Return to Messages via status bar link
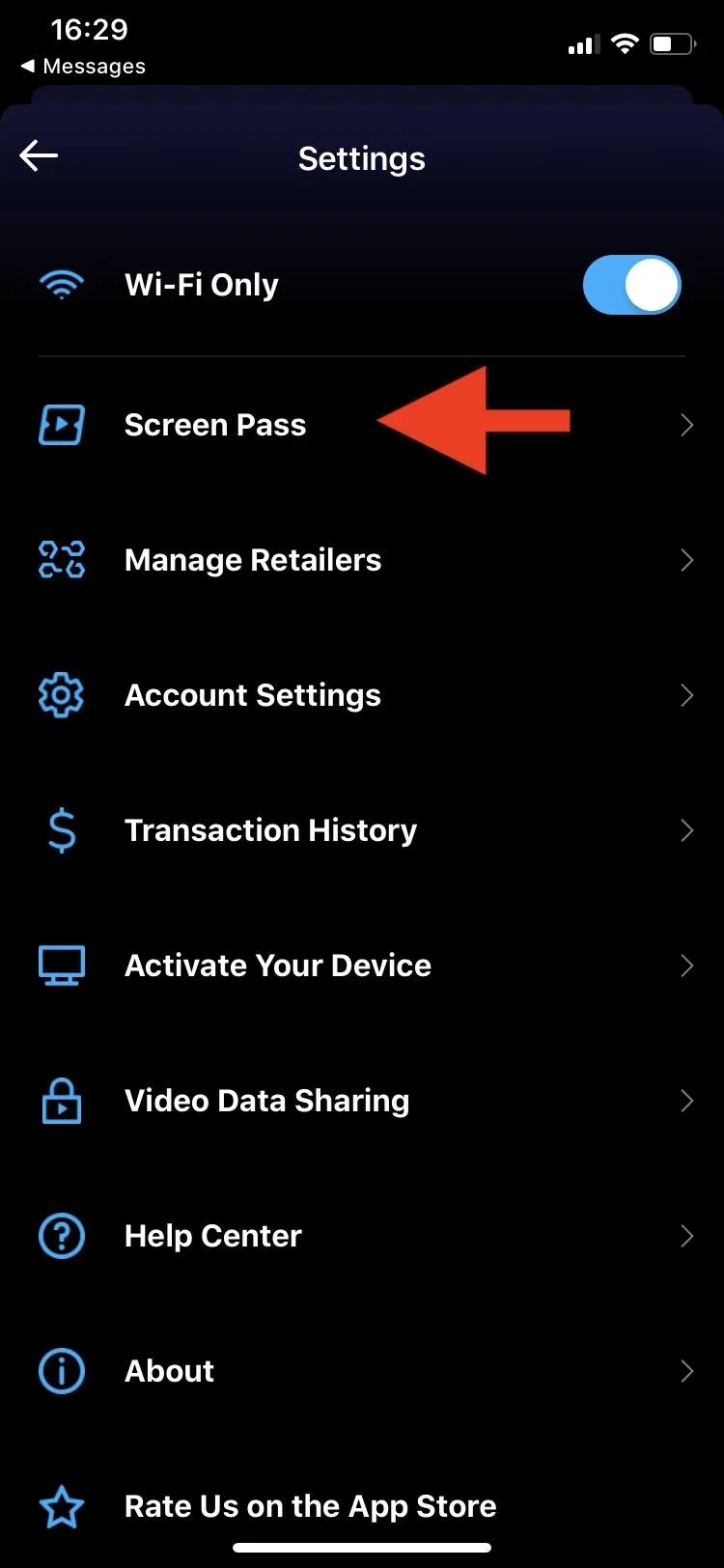The height and width of the screenshot is (1568, 724). 83,67
